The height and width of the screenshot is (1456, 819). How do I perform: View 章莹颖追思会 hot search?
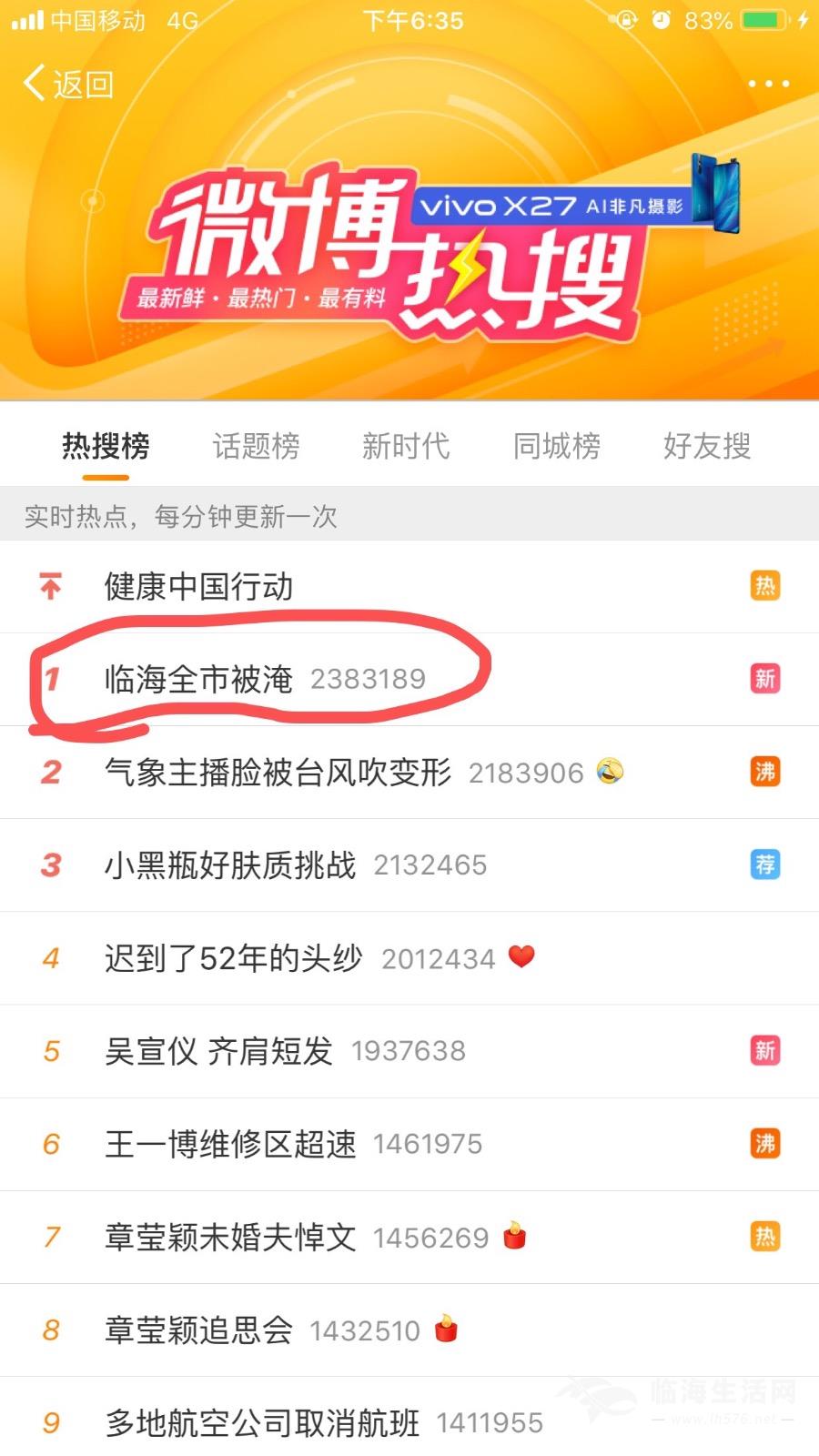(x=198, y=1330)
